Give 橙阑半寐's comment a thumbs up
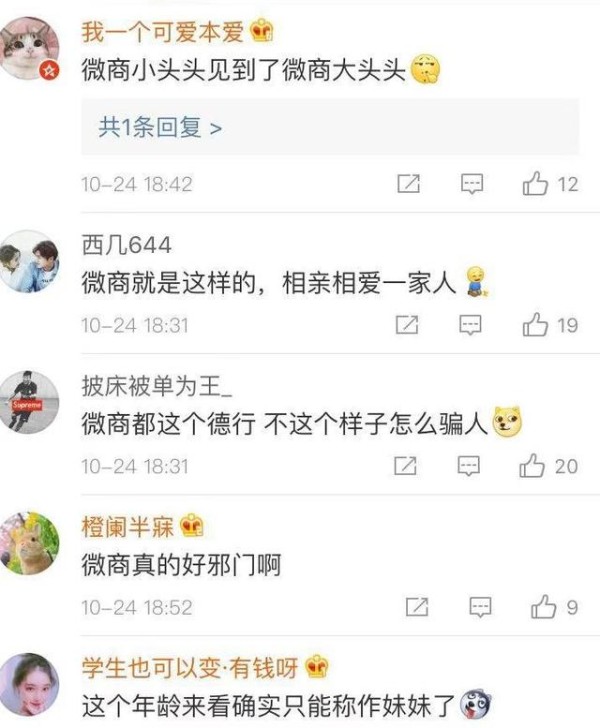The width and height of the screenshot is (600, 728). (543, 607)
